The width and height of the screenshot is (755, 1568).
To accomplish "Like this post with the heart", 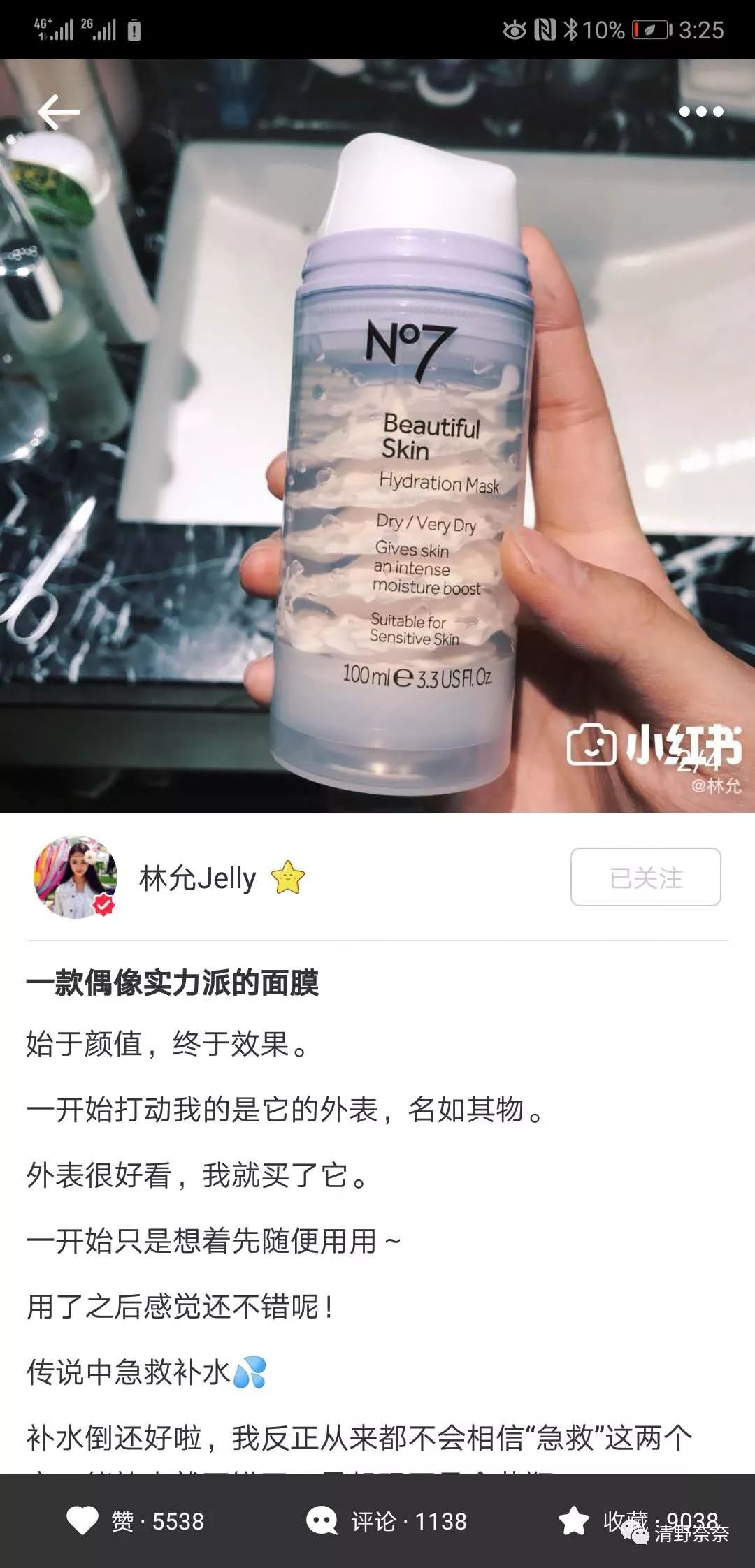I will click(x=83, y=1521).
